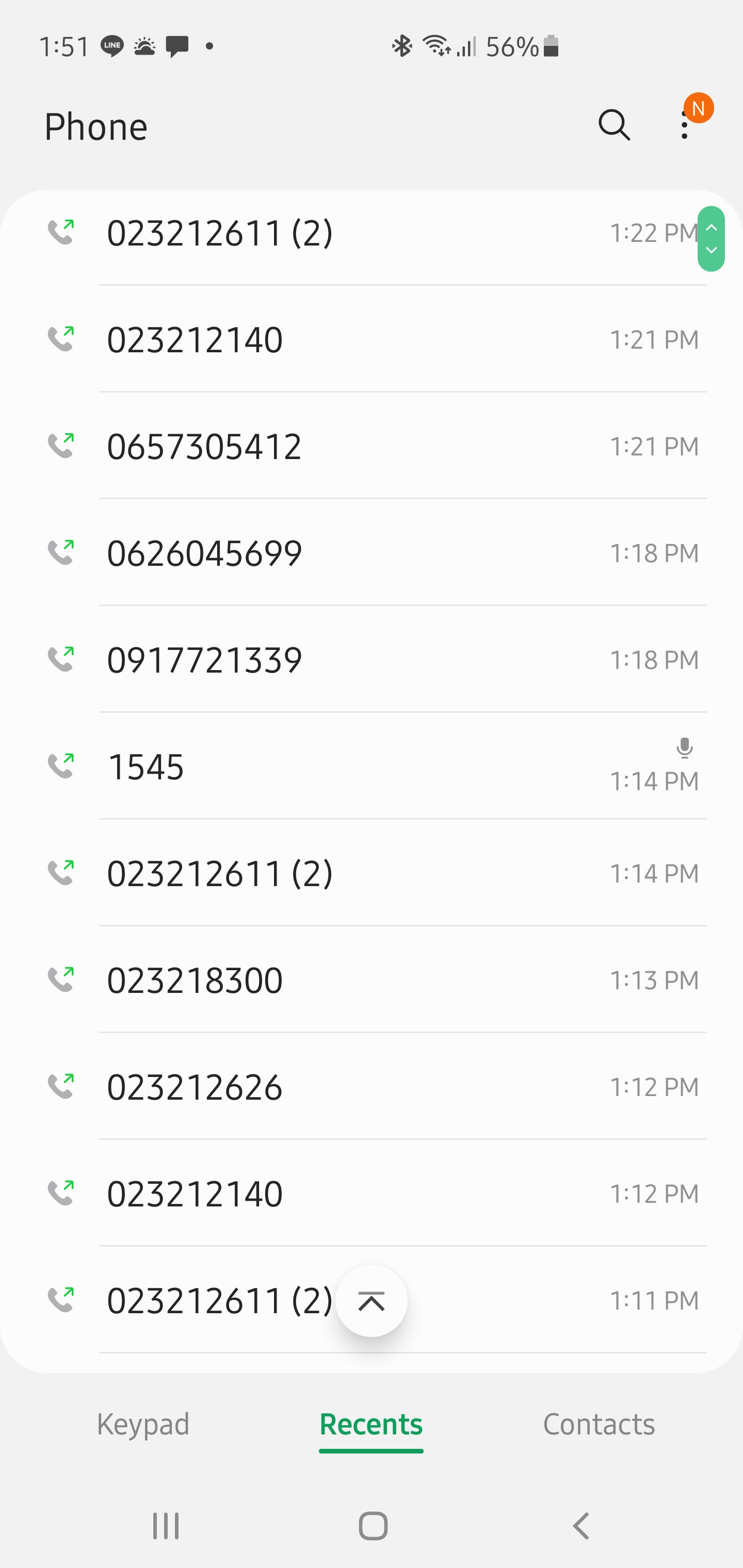743x1568 pixels.
Task: Switch to the Keypad tab
Action: coord(143,1424)
